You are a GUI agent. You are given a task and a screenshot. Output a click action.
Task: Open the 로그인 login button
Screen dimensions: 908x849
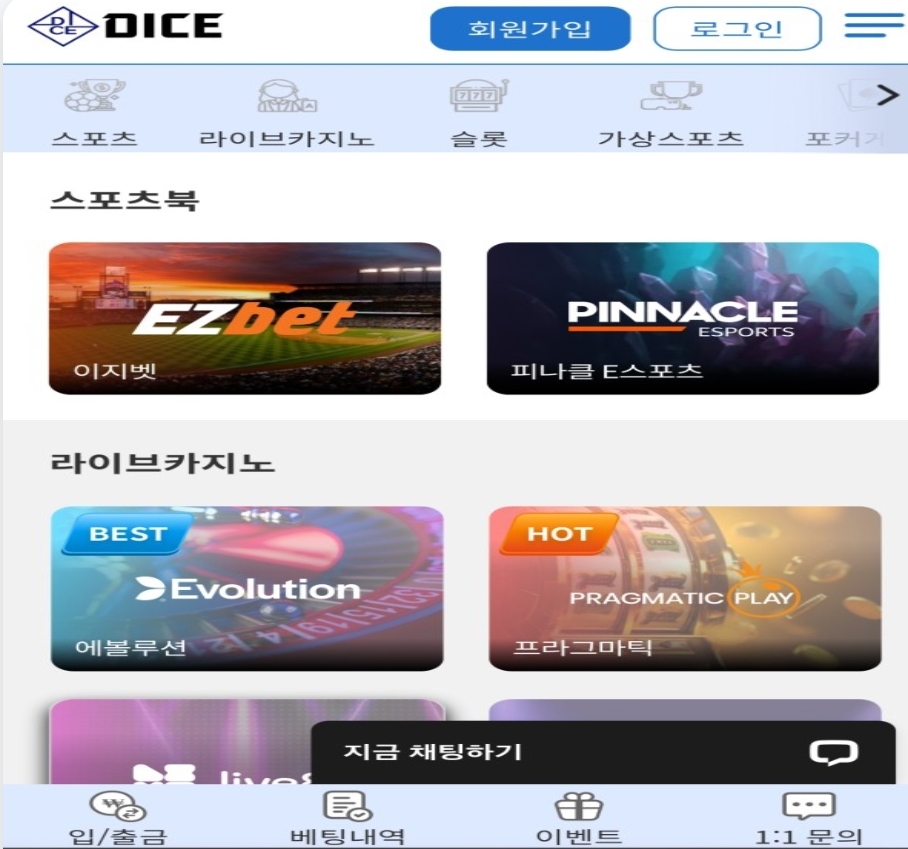pyautogui.click(x=737, y=28)
